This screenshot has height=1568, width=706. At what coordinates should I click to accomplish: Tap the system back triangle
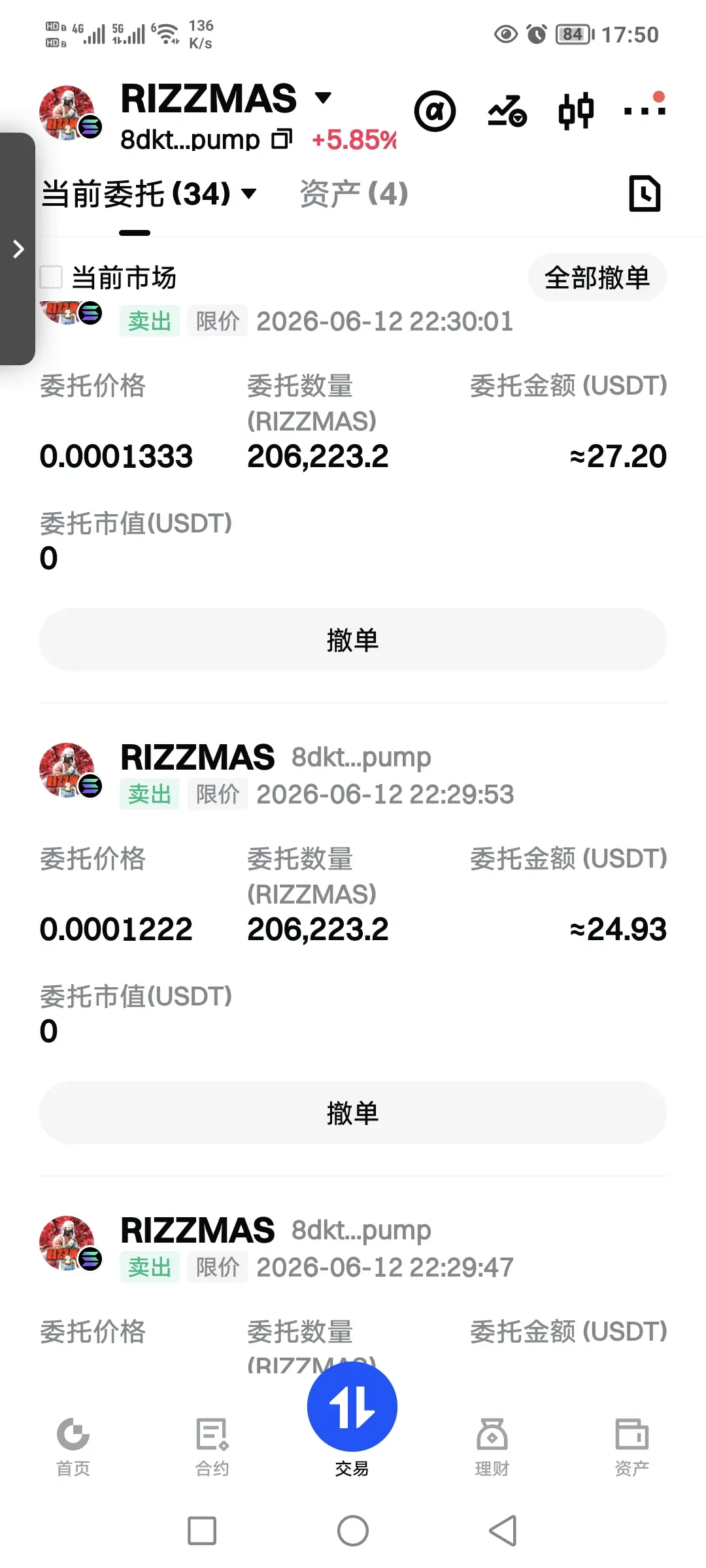pyautogui.click(x=503, y=1531)
